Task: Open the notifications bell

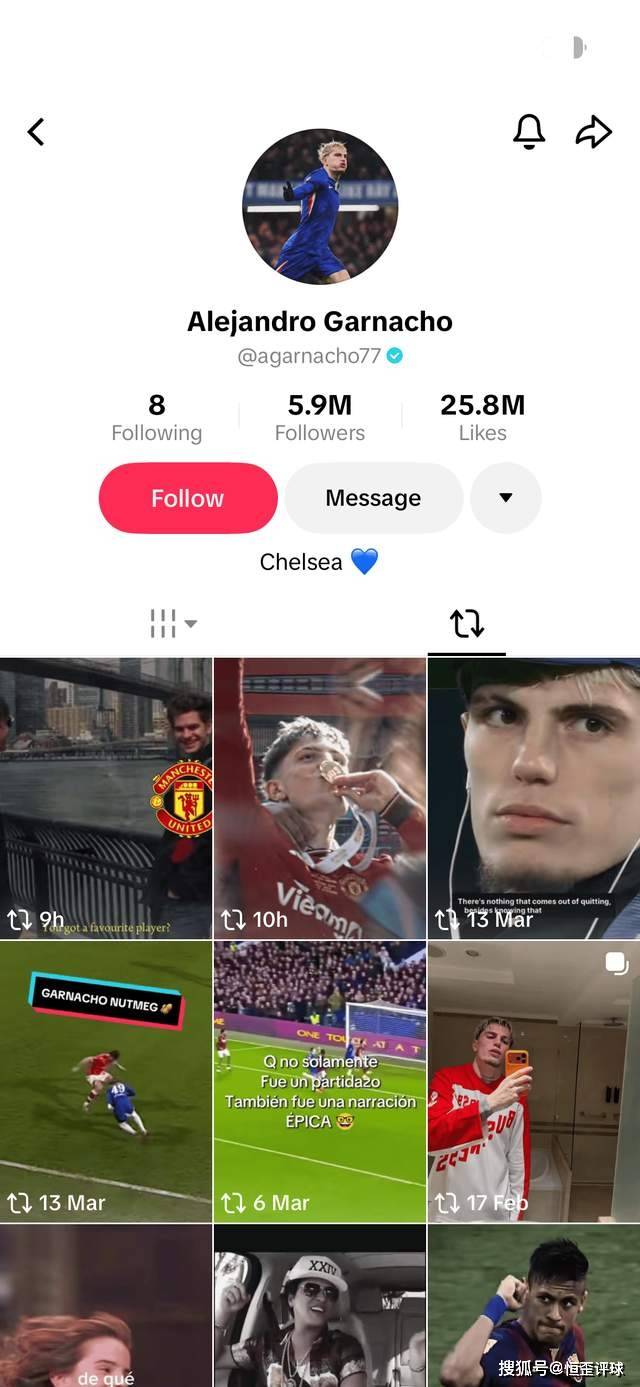Action: [529, 131]
